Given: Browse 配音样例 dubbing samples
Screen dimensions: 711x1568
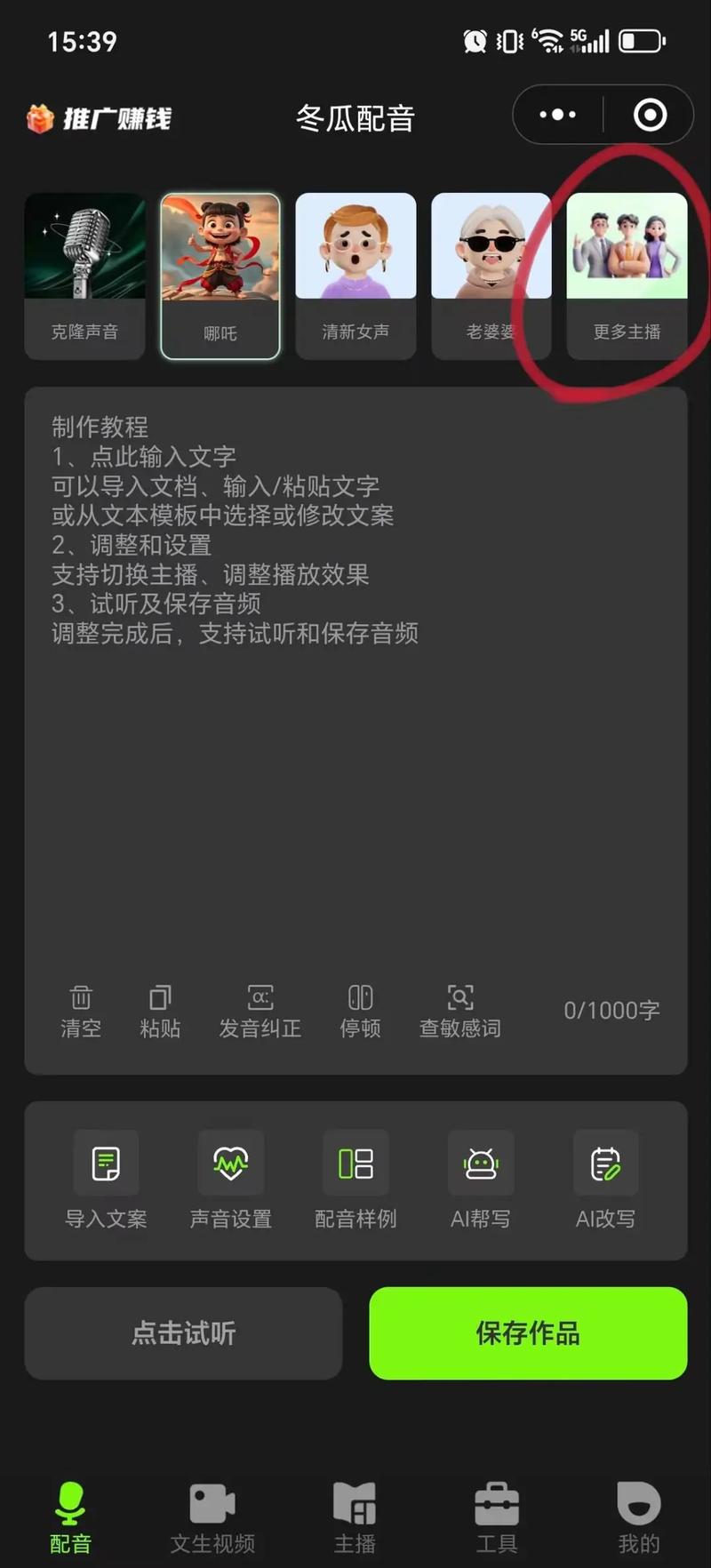Looking at the screenshot, I should coord(355,1182).
